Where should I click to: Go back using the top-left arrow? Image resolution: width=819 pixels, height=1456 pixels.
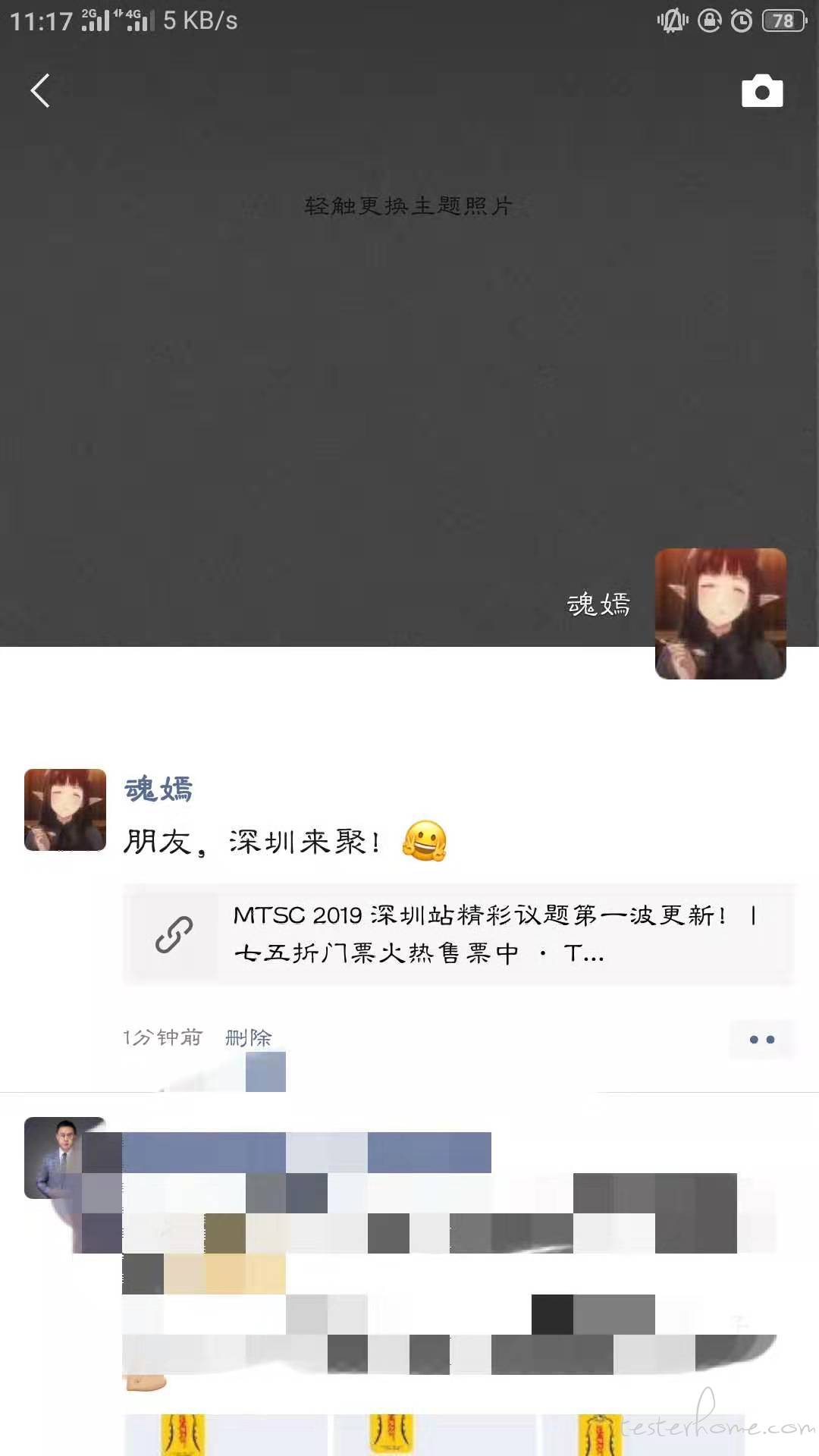coord(40,91)
